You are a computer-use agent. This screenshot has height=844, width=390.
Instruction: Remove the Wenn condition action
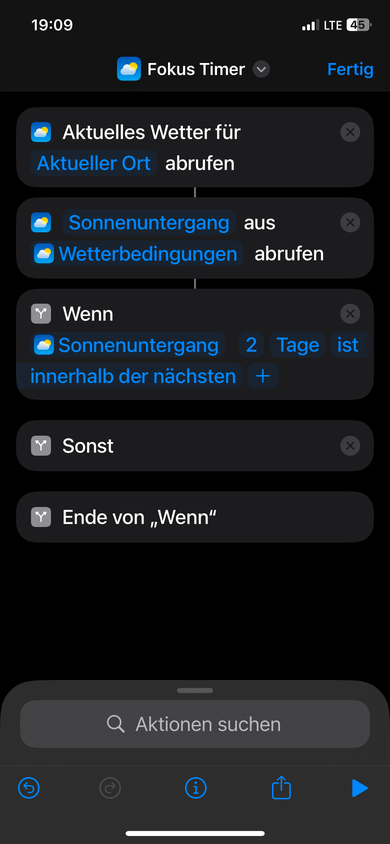point(350,313)
